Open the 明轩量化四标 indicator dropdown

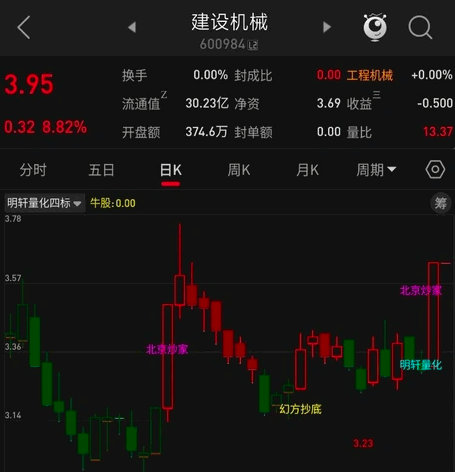(x=44, y=203)
